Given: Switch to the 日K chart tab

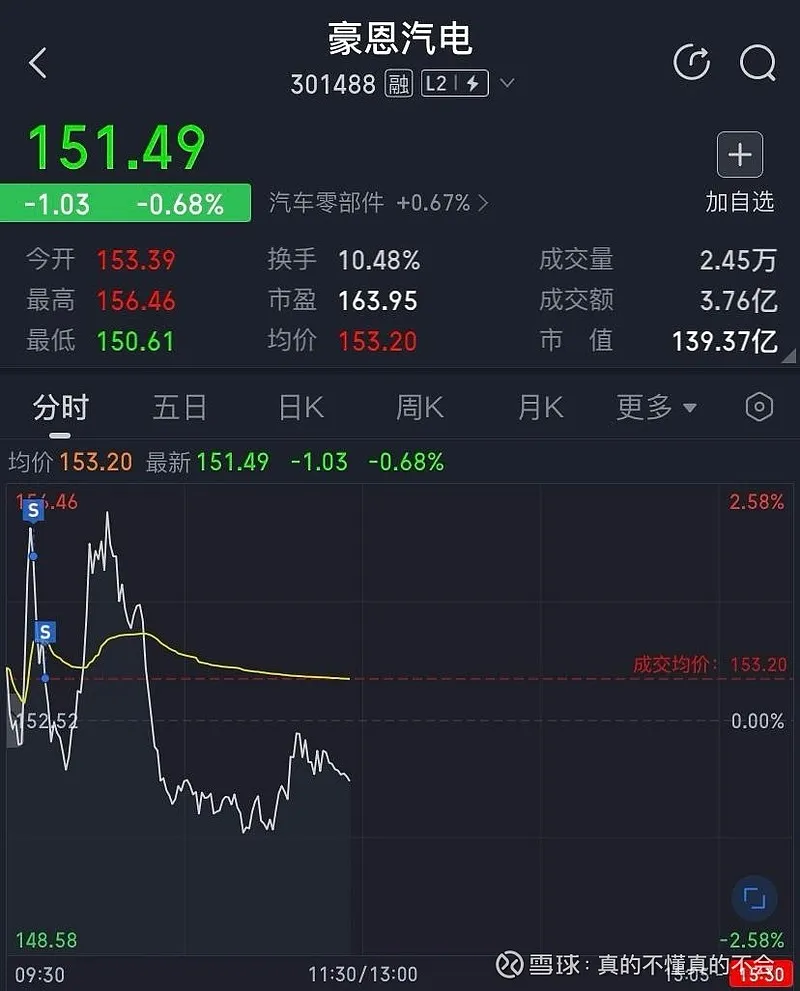Looking at the screenshot, I should coord(301,407).
